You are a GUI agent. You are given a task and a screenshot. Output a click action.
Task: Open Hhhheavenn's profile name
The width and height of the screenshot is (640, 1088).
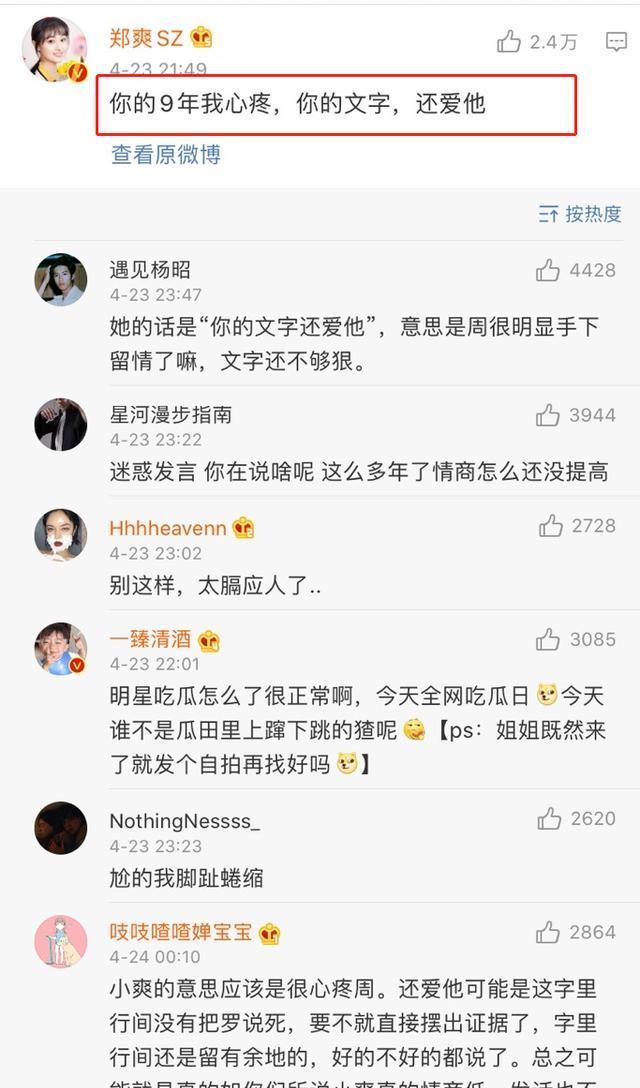(169, 528)
